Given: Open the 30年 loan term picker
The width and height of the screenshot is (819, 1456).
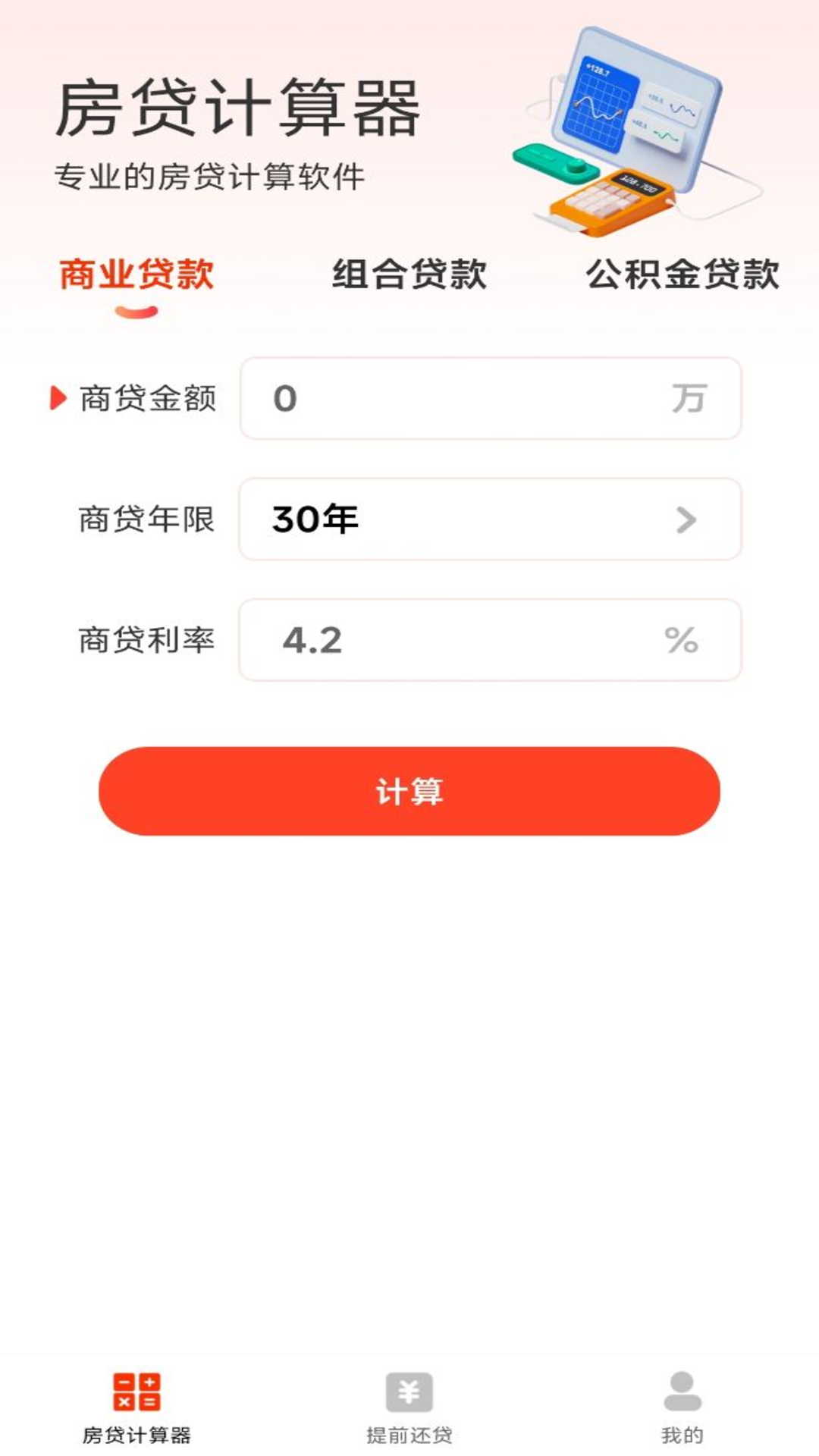Looking at the screenshot, I should click(x=491, y=519).
